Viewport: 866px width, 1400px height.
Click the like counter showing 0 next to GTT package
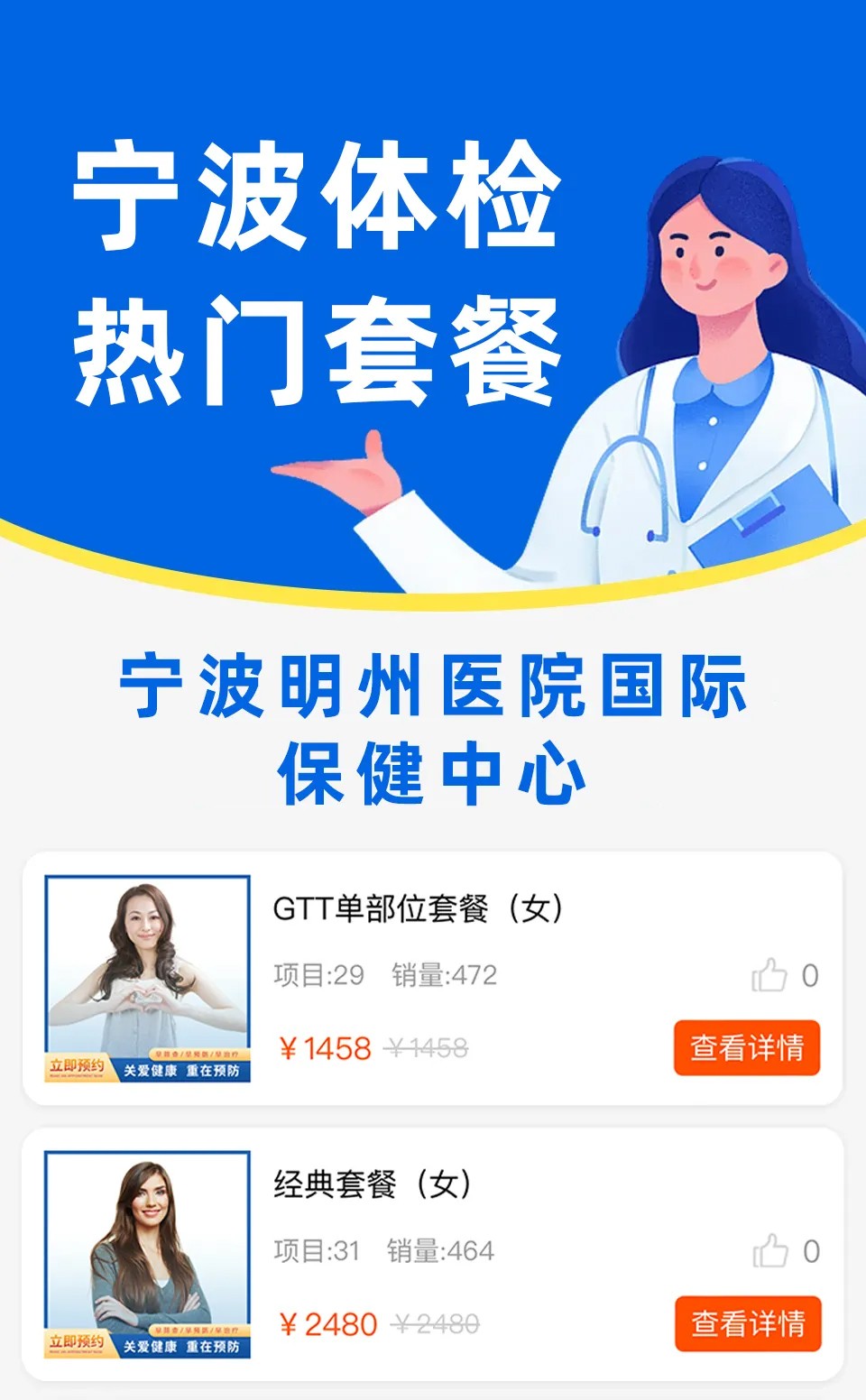(807, 973)
